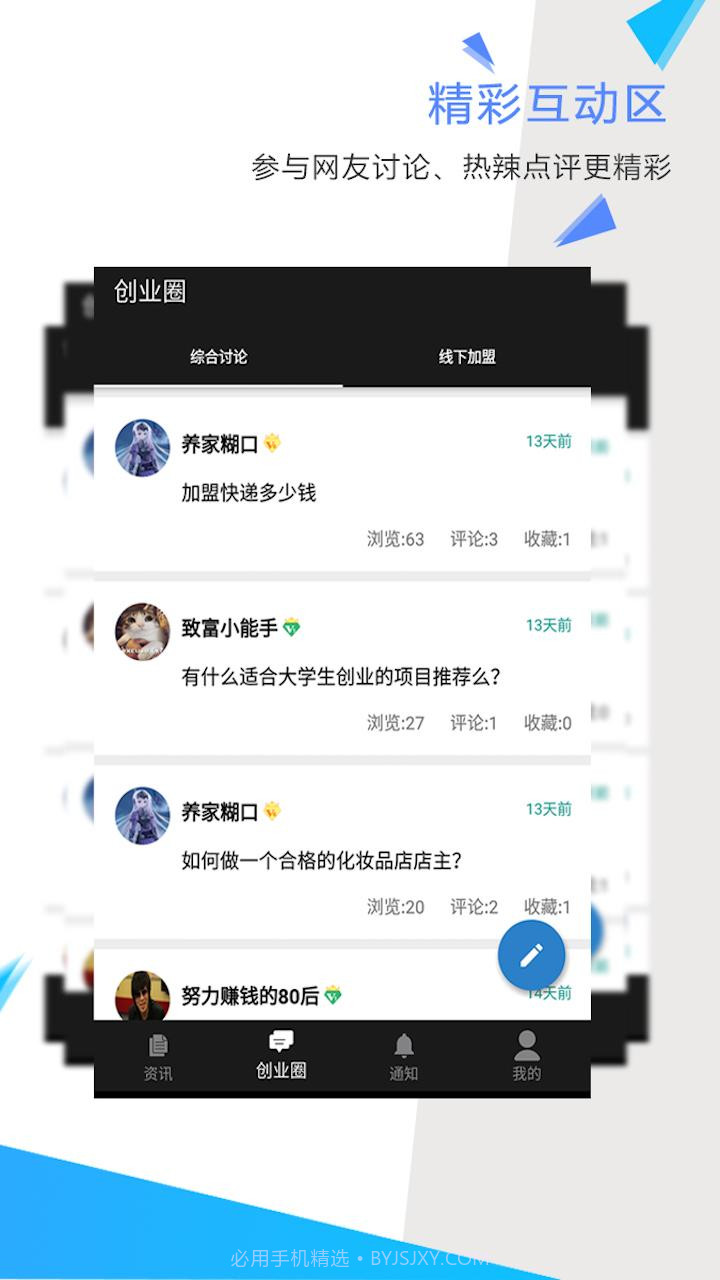Image resolution: width=720 pixels, height=1280 pixels.
Task: Open the 我的 profile icon
Action: point(527,1050)
